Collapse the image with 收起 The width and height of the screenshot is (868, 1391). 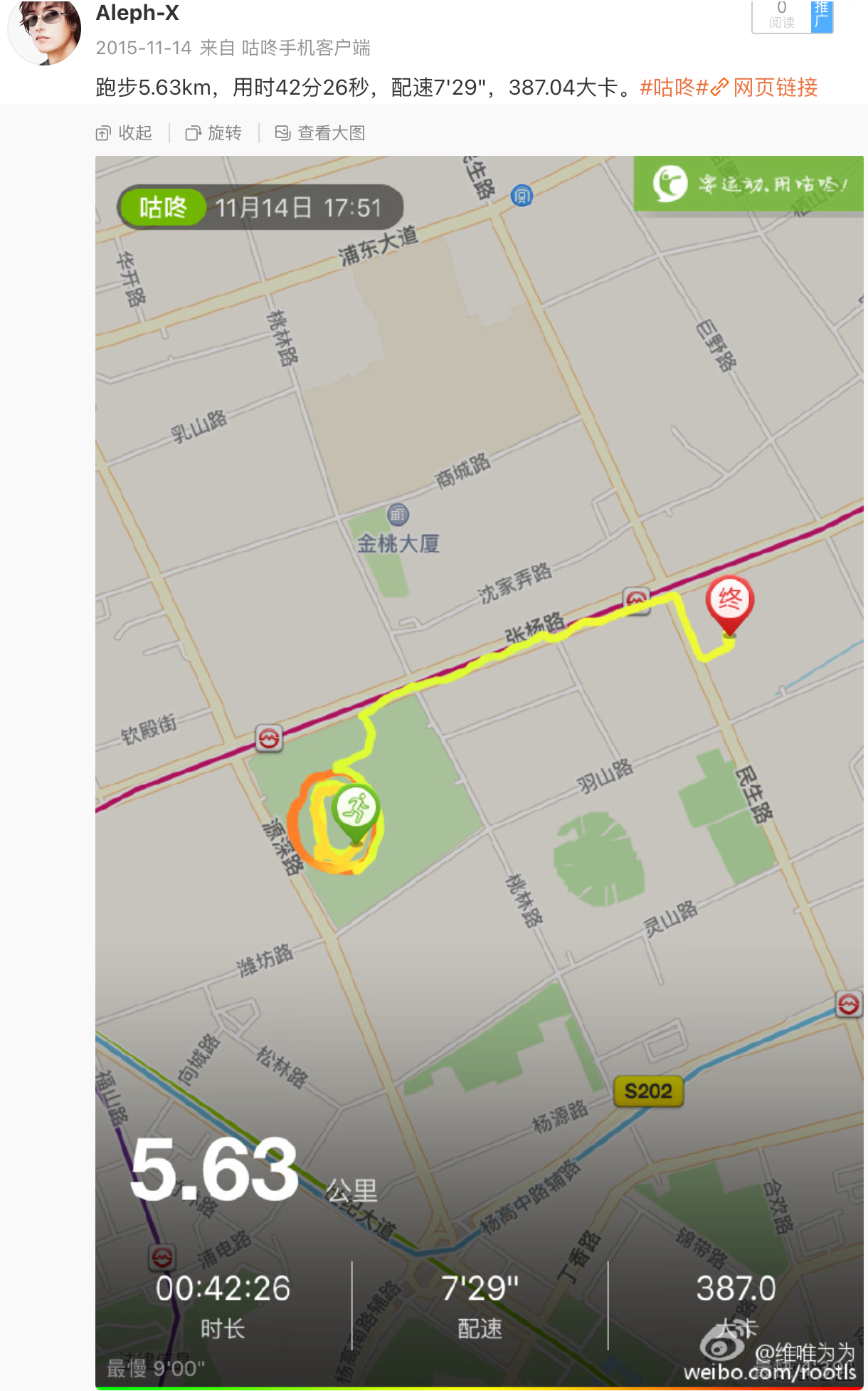(125, 133)
